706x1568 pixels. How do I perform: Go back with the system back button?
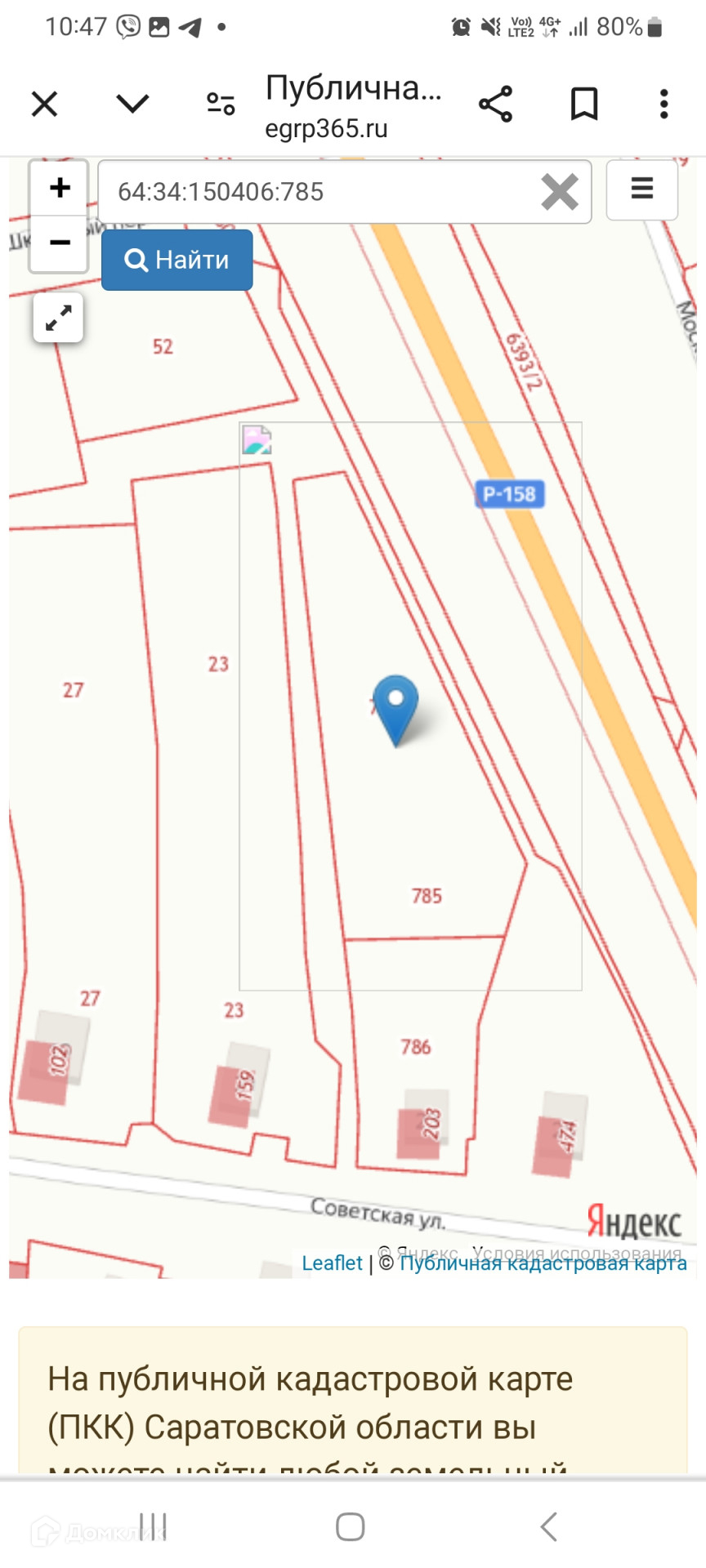pyautogui.click(x=549, y=1526)
